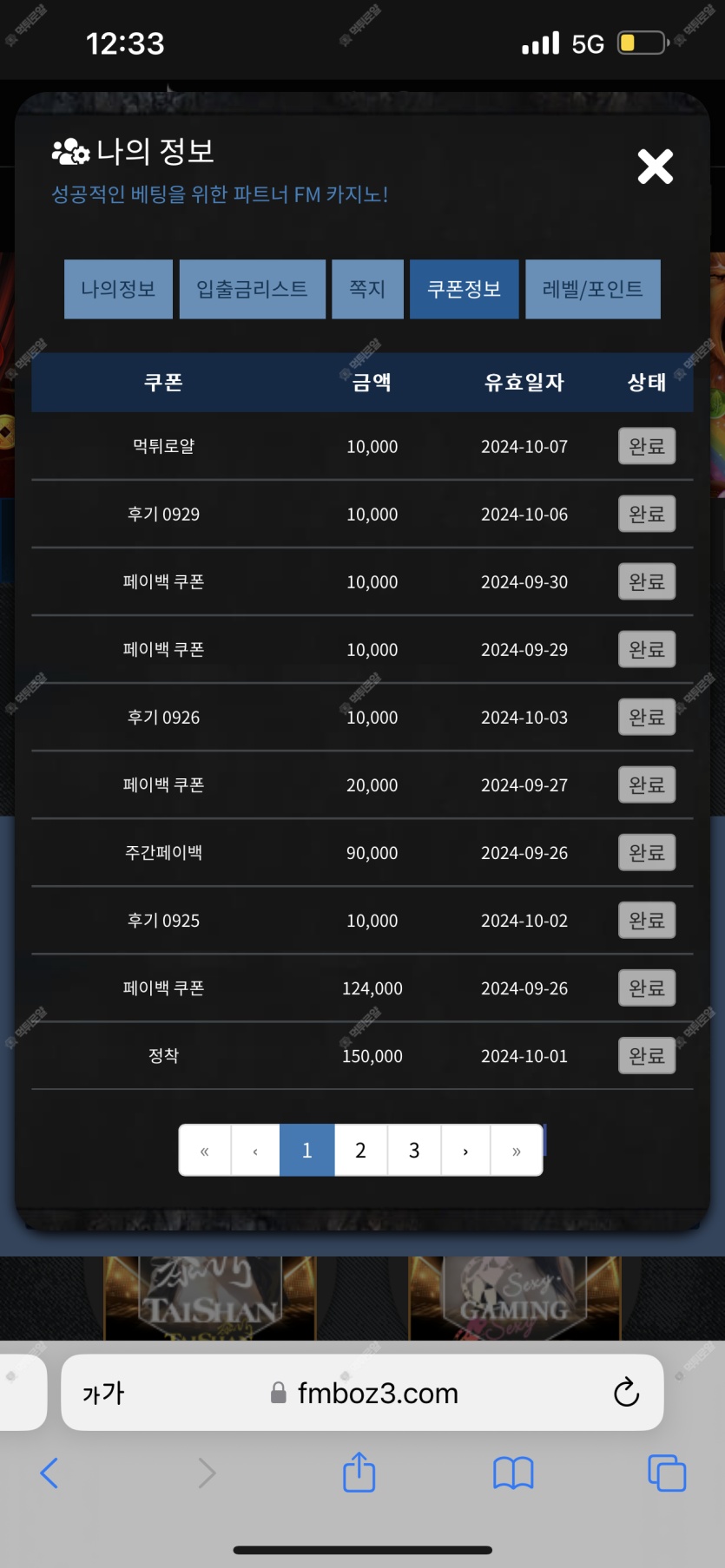The height and width of the screenshot is (1568, 725).
Task: Tap 완료 button on 후기 0929 coupon
Action: pos(647,514)
